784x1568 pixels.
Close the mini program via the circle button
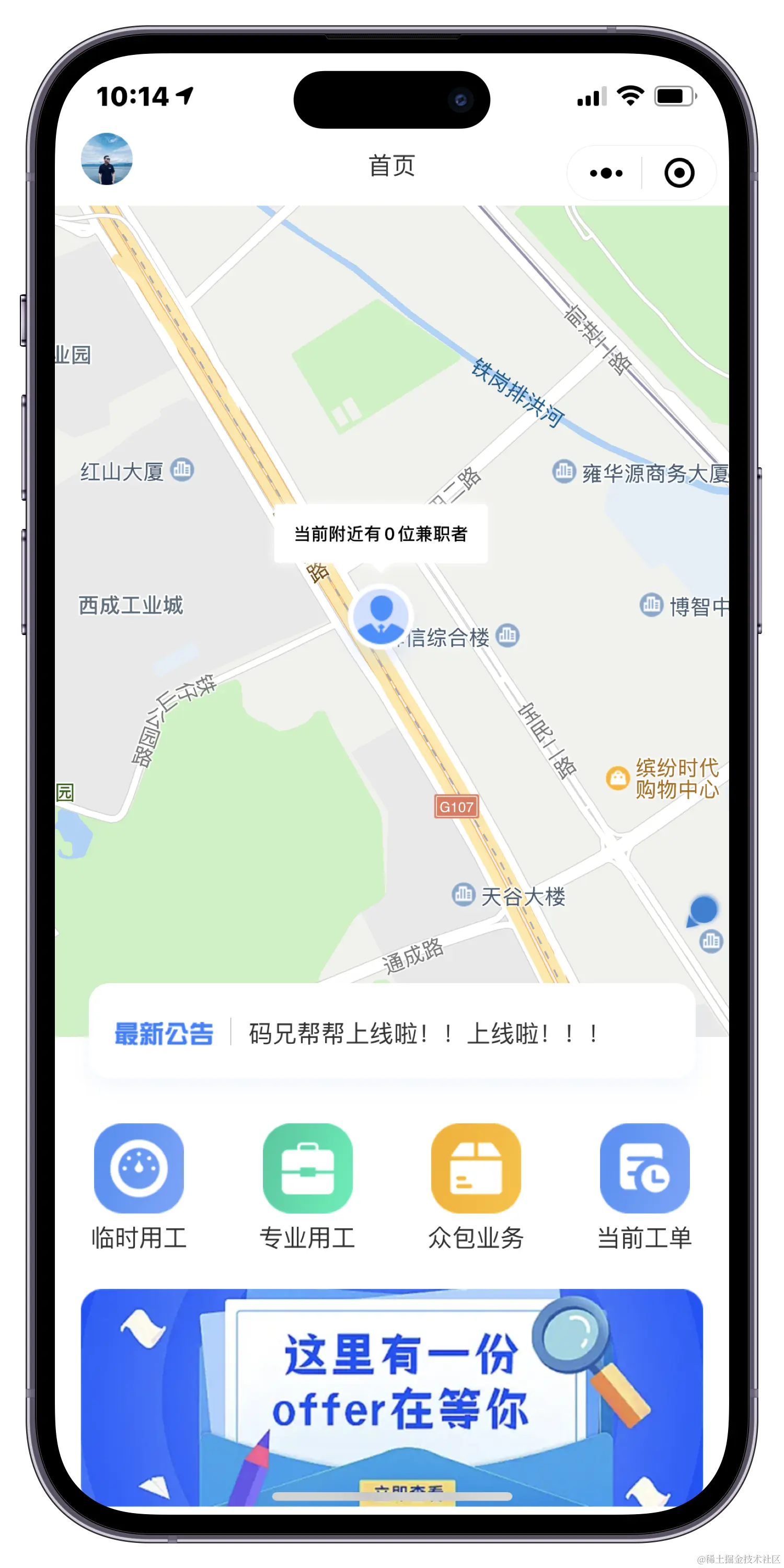click(679, 174)
